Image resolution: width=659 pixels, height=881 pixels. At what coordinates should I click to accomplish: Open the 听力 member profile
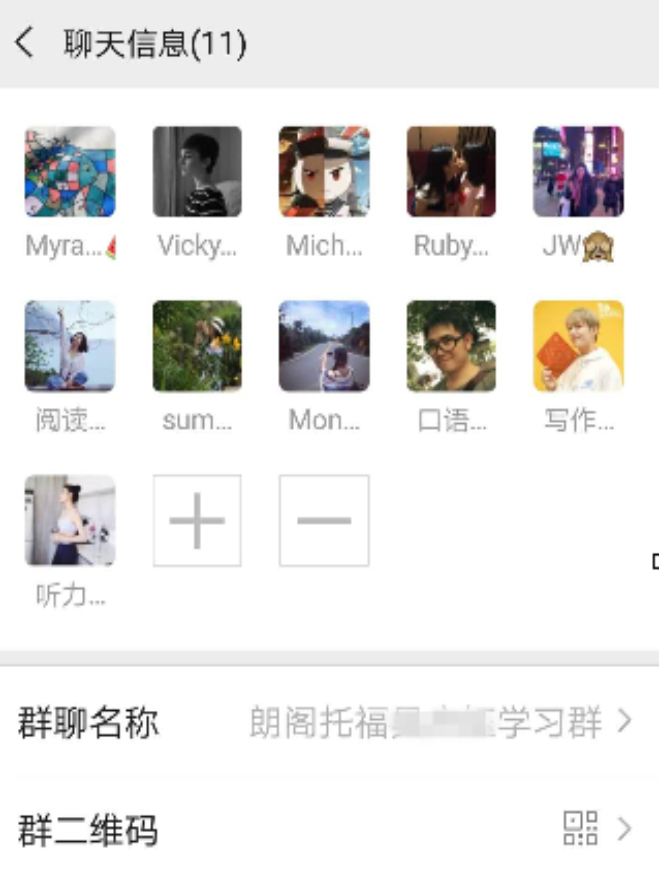click(70, 520)
